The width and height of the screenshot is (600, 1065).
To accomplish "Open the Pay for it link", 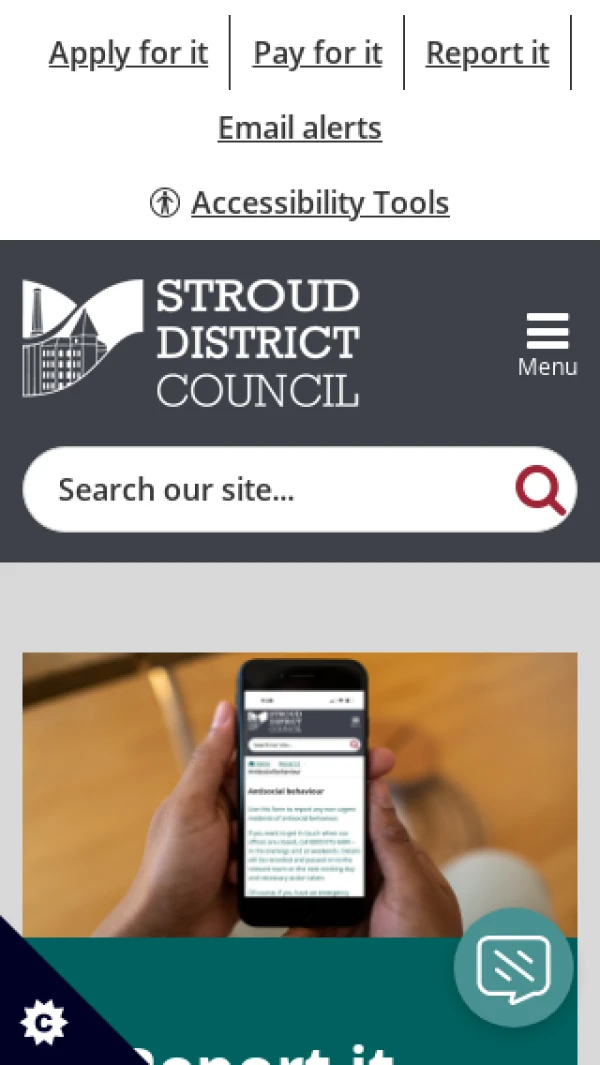I will [317, 53].
